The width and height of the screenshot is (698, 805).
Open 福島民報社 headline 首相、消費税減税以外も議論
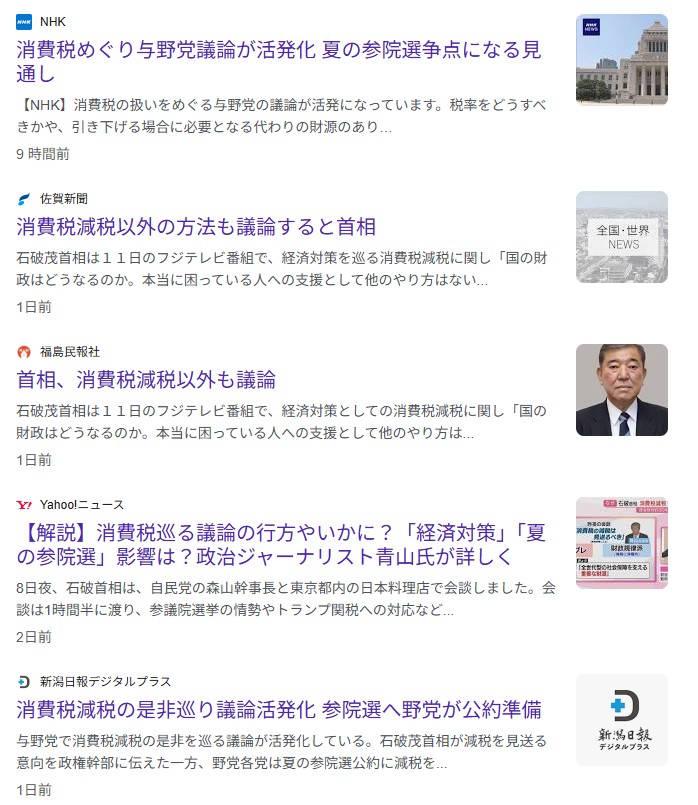146,380
